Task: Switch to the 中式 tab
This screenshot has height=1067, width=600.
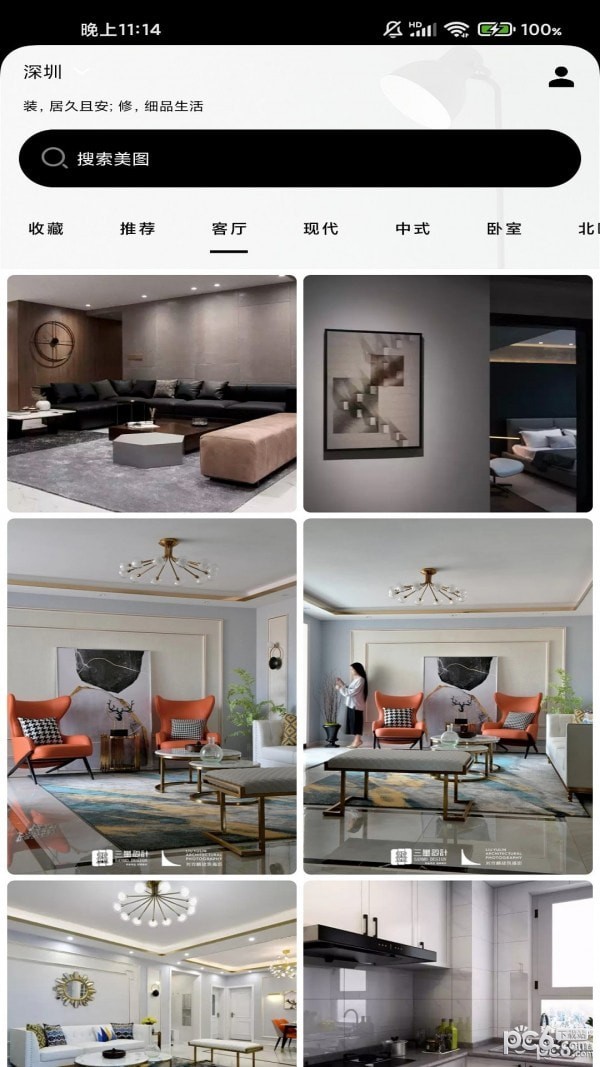Action: coord(412,228)
